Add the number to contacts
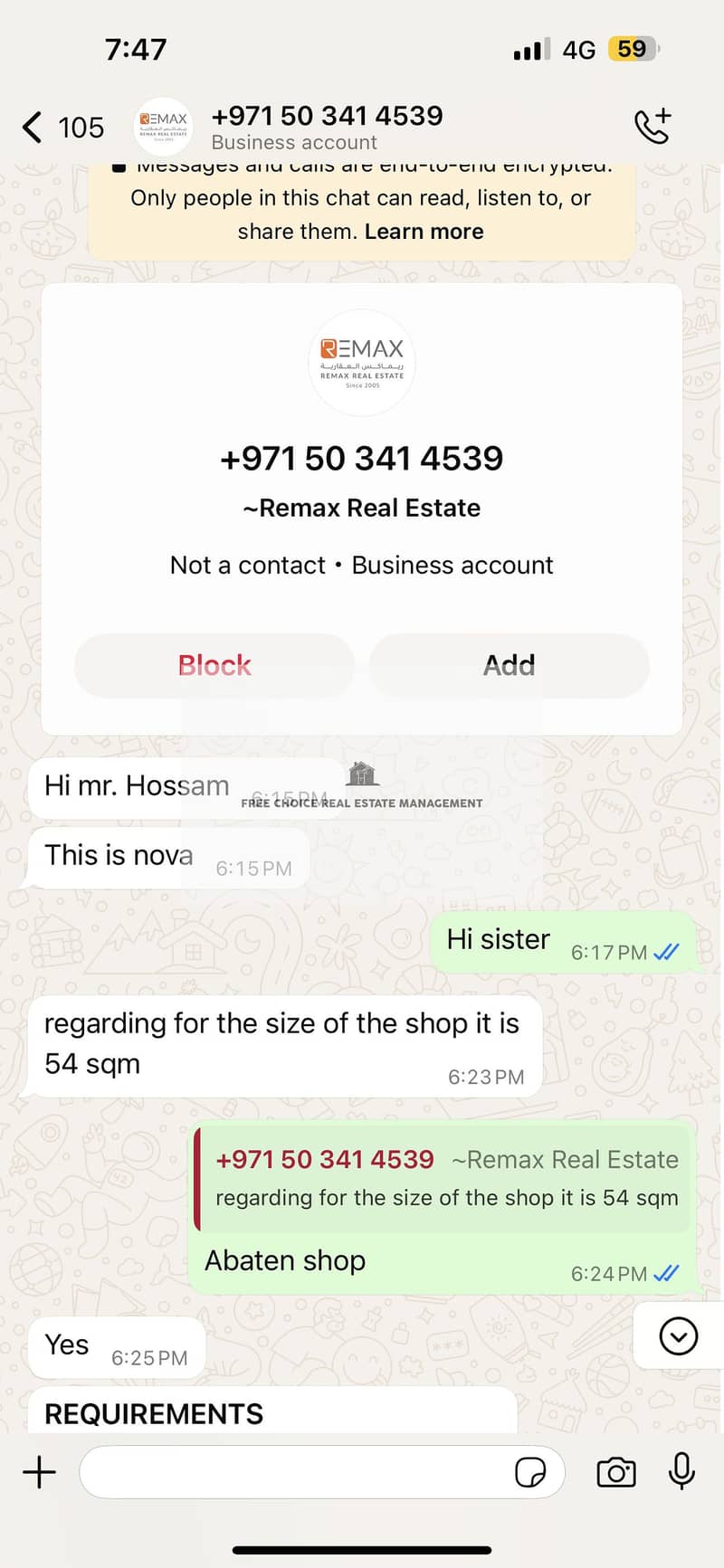 tap(509, 666)
